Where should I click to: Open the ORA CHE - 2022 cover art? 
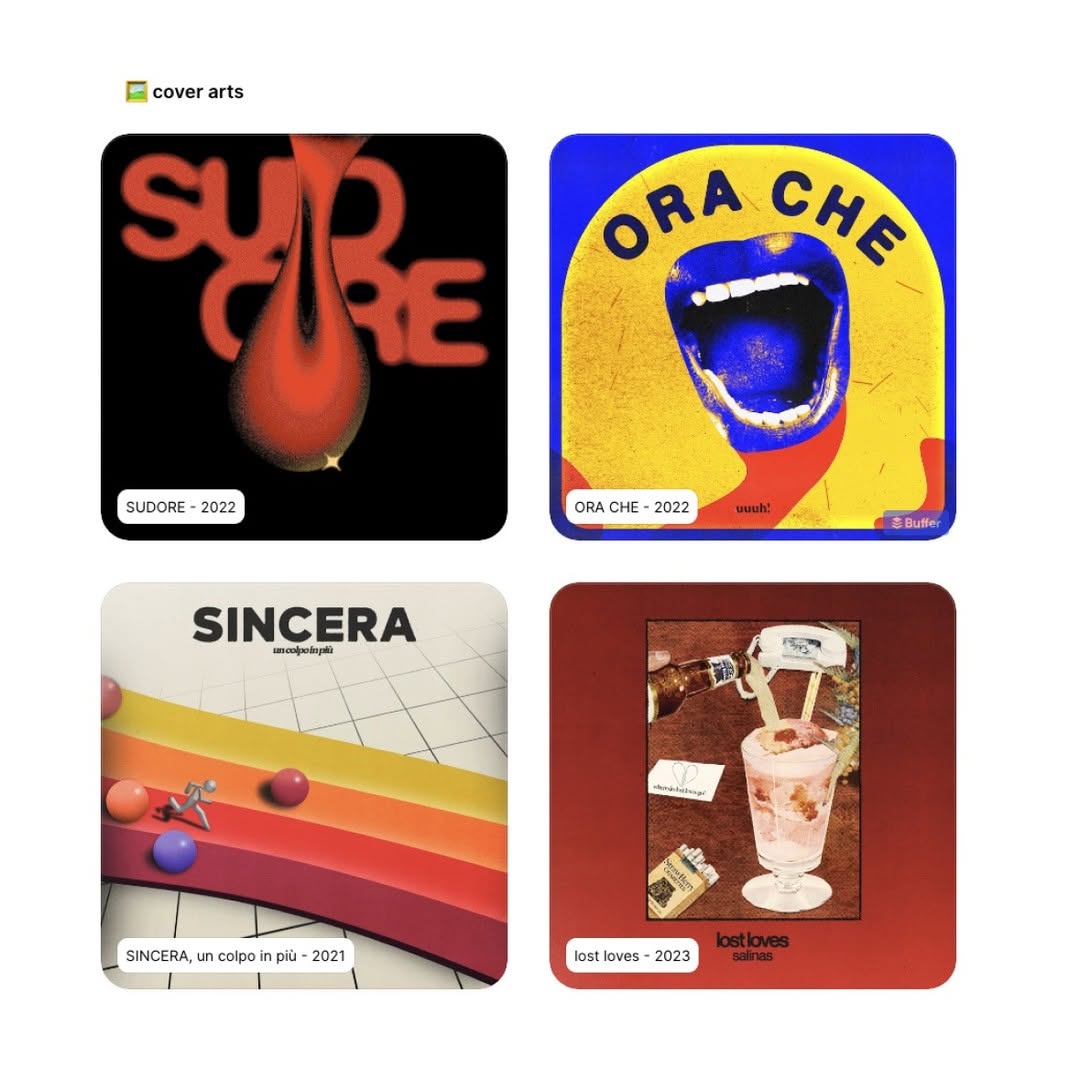pos(752,337)
